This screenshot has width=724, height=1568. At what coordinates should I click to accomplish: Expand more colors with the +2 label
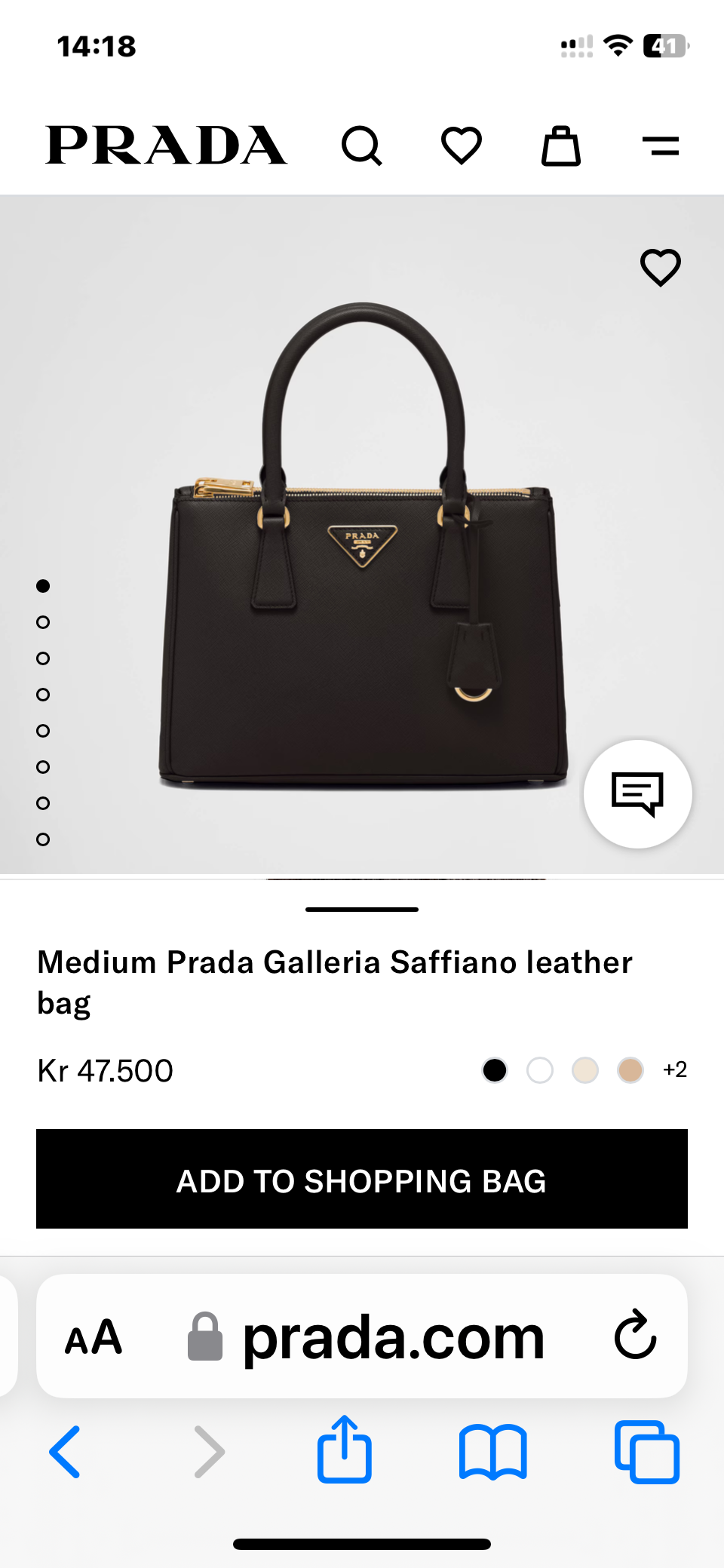[675, 1070]
